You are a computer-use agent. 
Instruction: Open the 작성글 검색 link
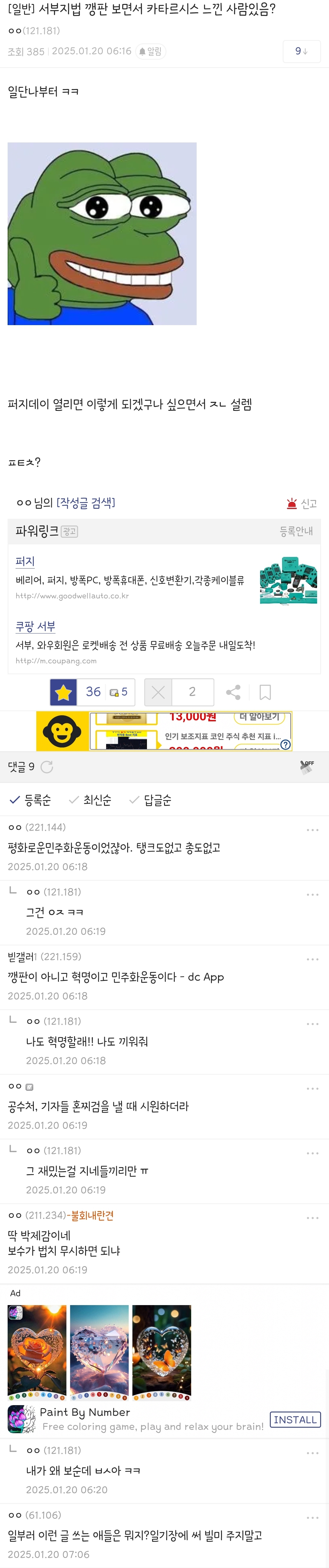pyautogui.click(x=86, y=502)
